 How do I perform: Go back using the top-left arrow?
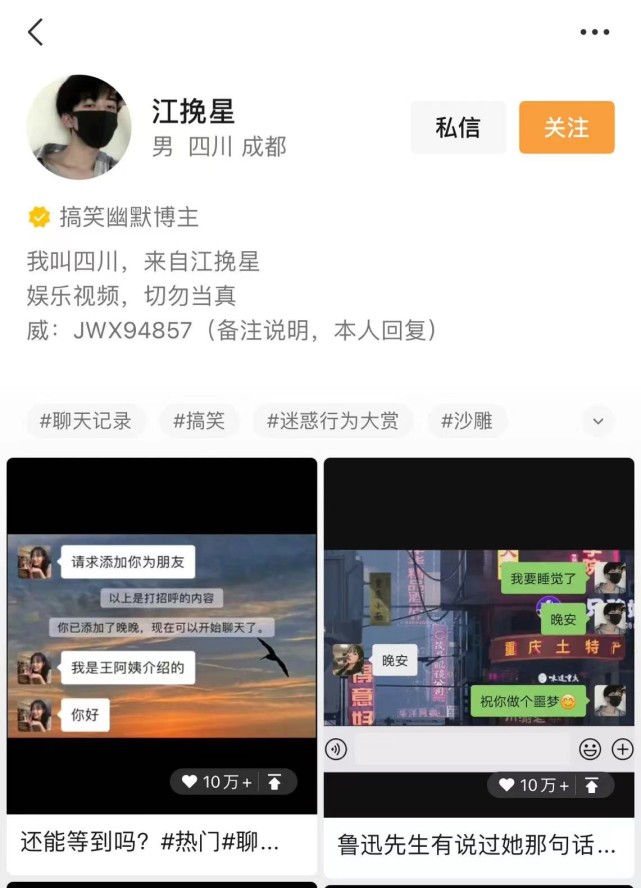tap(36, 32)
